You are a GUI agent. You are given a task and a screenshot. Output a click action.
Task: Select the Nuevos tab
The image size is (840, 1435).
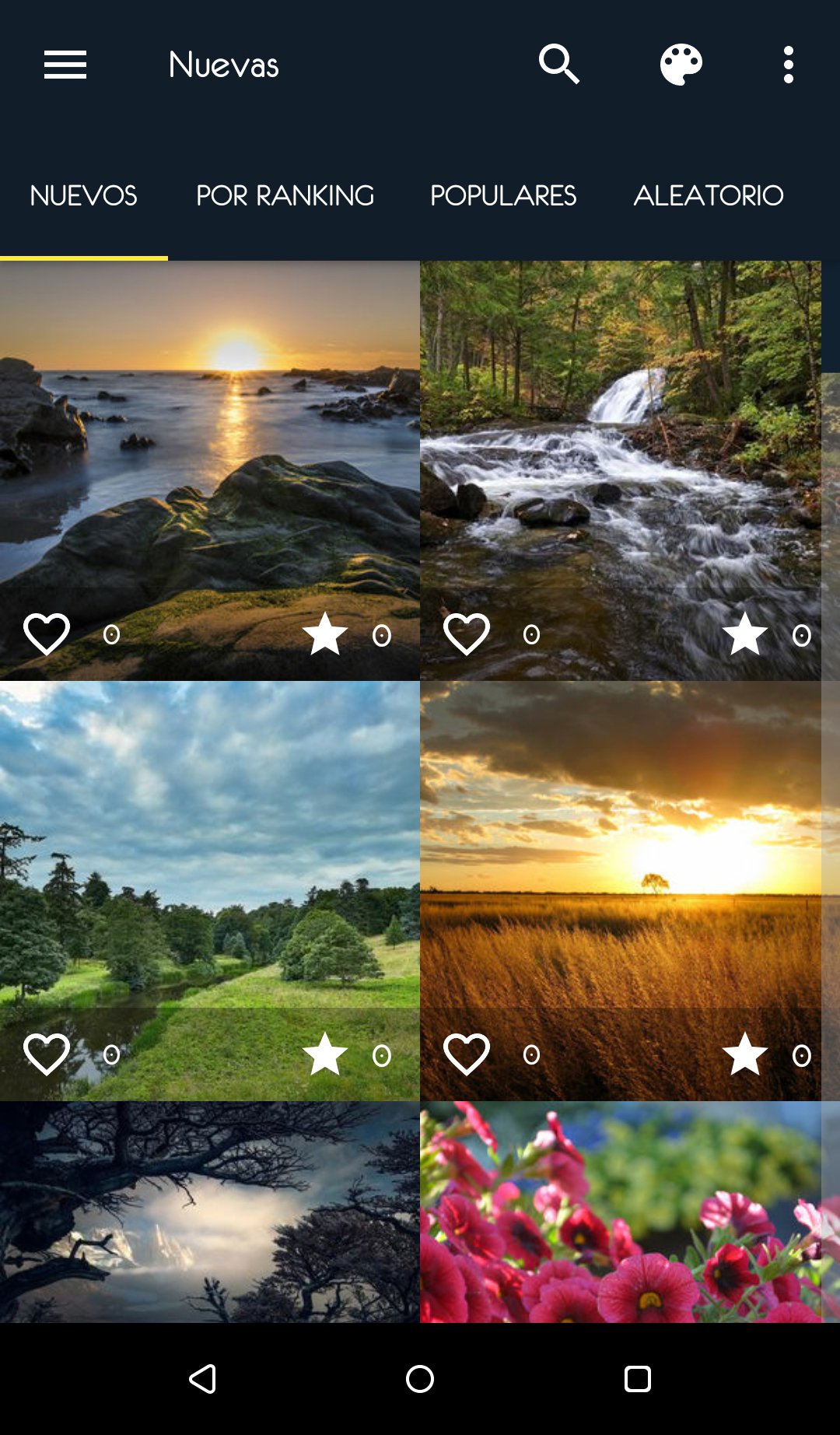coord(83,195)
